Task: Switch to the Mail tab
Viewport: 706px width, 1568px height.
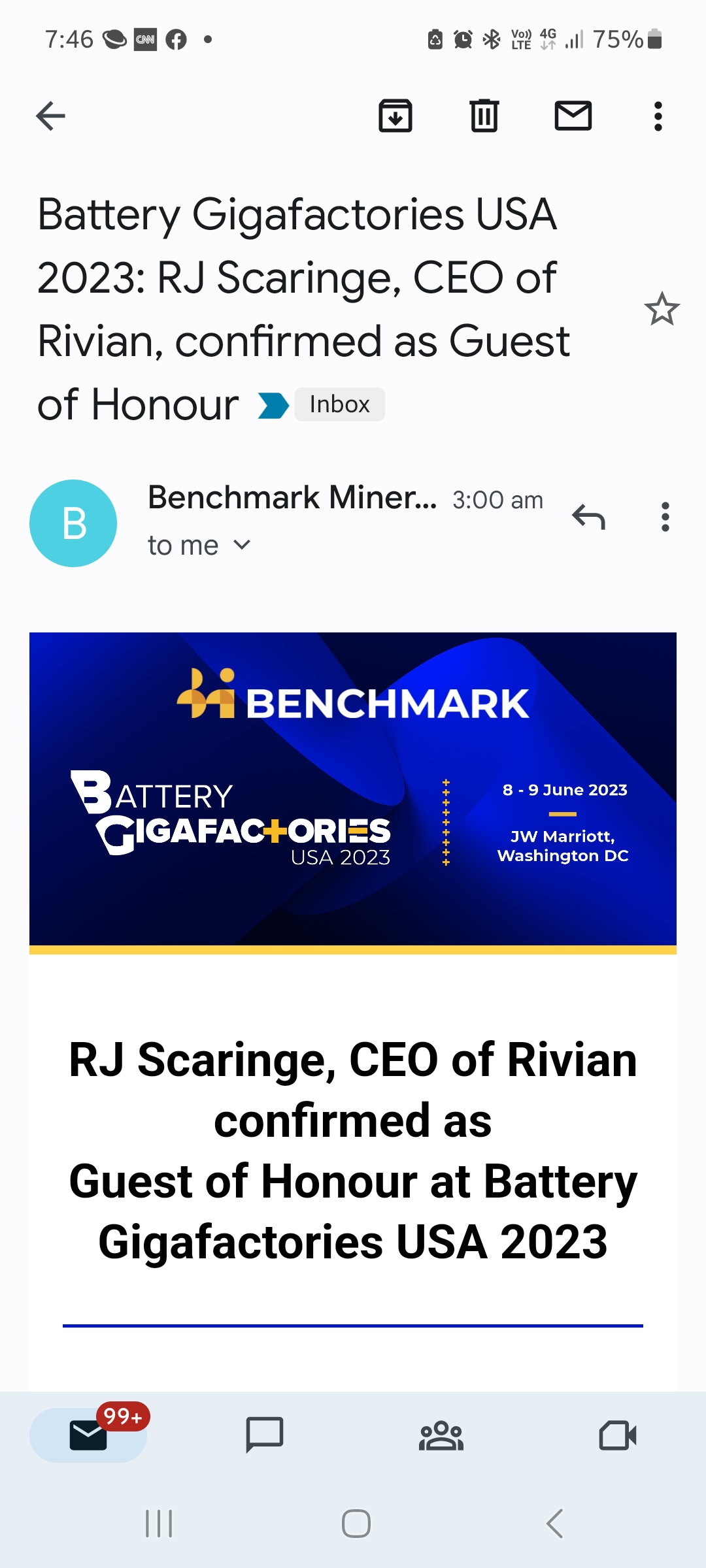Action: point(88,1435)
